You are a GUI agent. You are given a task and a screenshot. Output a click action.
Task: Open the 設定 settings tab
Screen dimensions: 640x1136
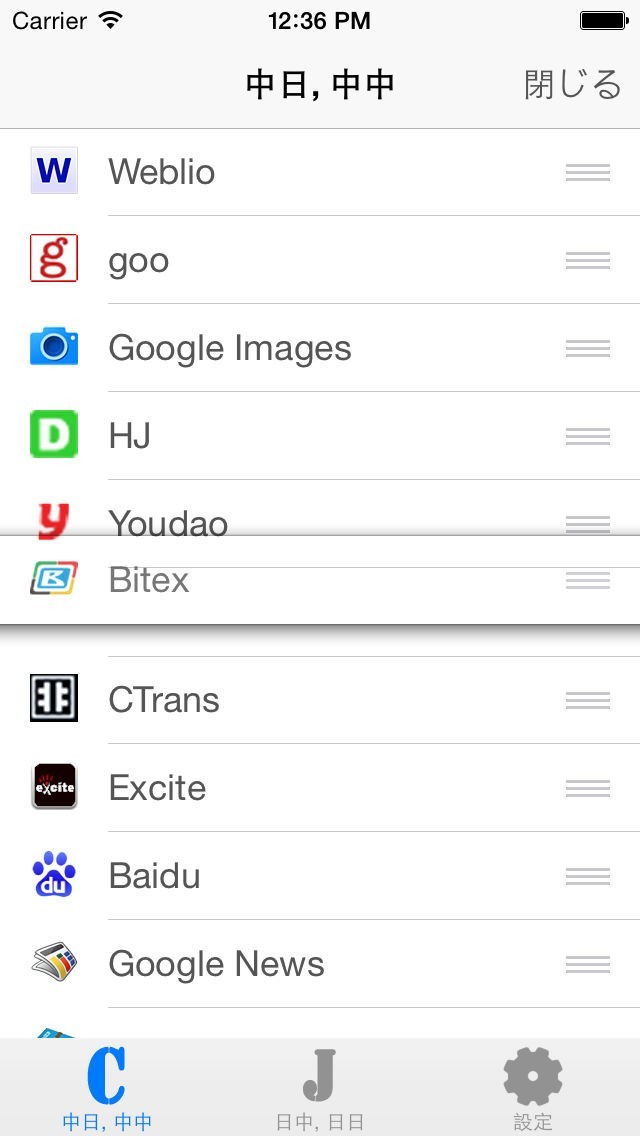tap(532, 1089)
